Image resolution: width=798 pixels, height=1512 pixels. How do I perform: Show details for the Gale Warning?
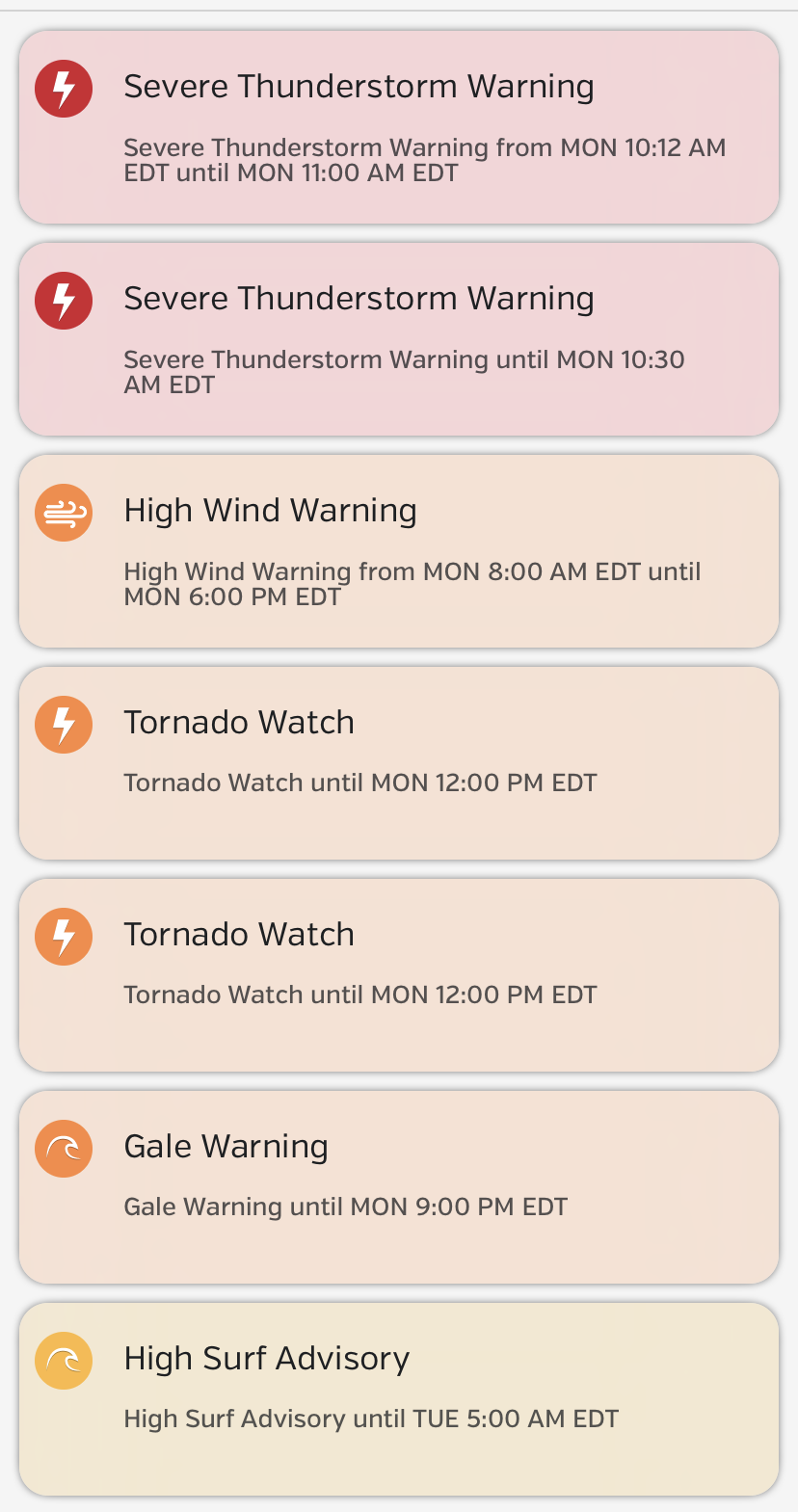tap(399, 1187)
